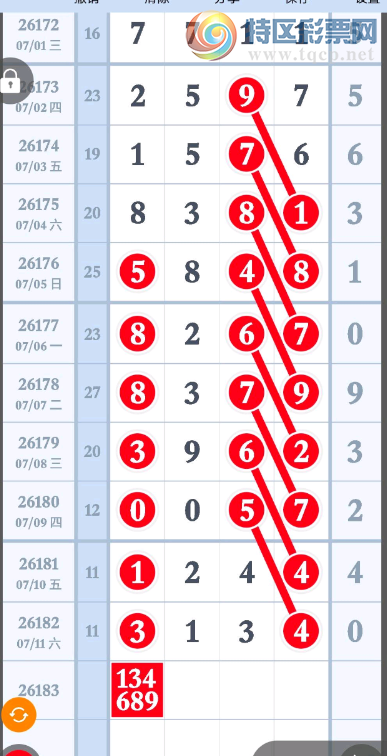Image resolution: width=387 pixels, height=756 pixels.
Task: Tap the orange refresh button
Action: (x=19, y=715)
